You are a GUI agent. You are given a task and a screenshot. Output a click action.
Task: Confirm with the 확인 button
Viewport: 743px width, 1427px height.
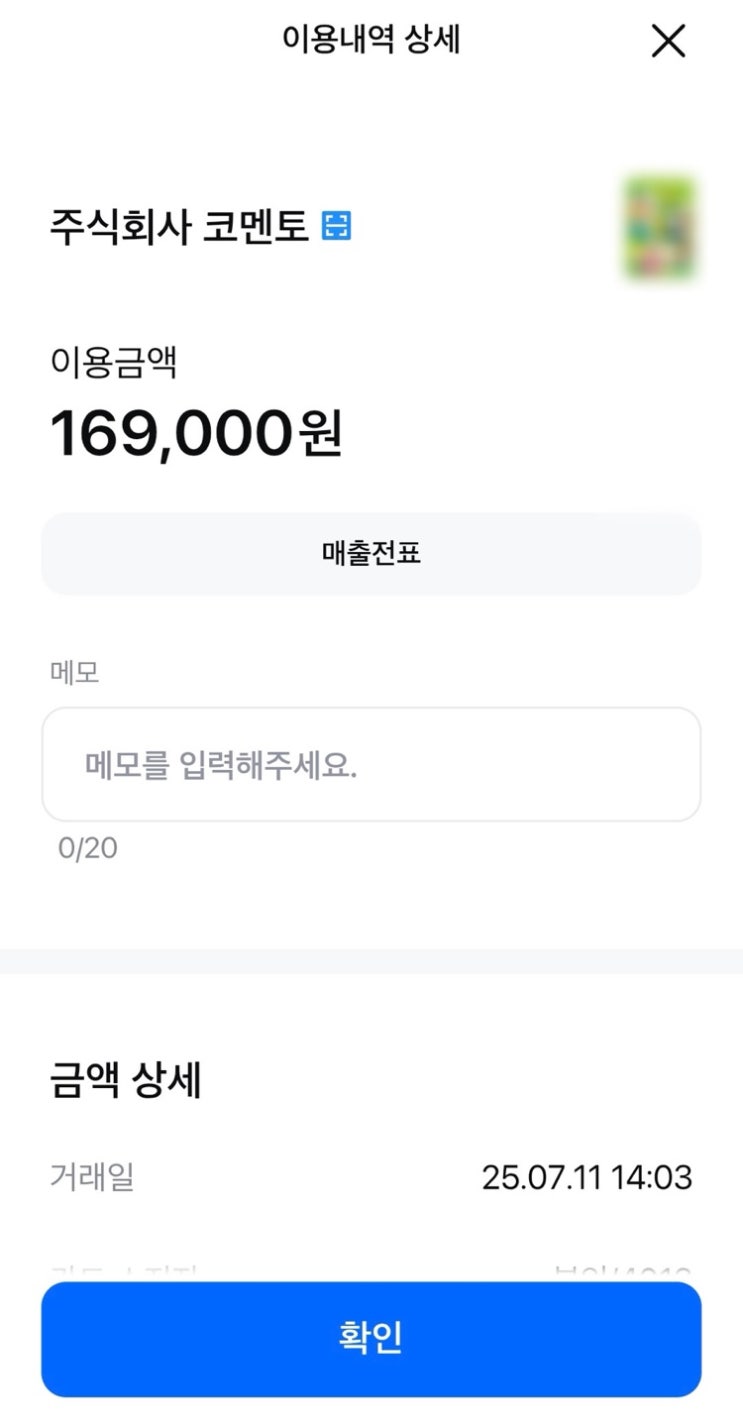(371, 1338)
